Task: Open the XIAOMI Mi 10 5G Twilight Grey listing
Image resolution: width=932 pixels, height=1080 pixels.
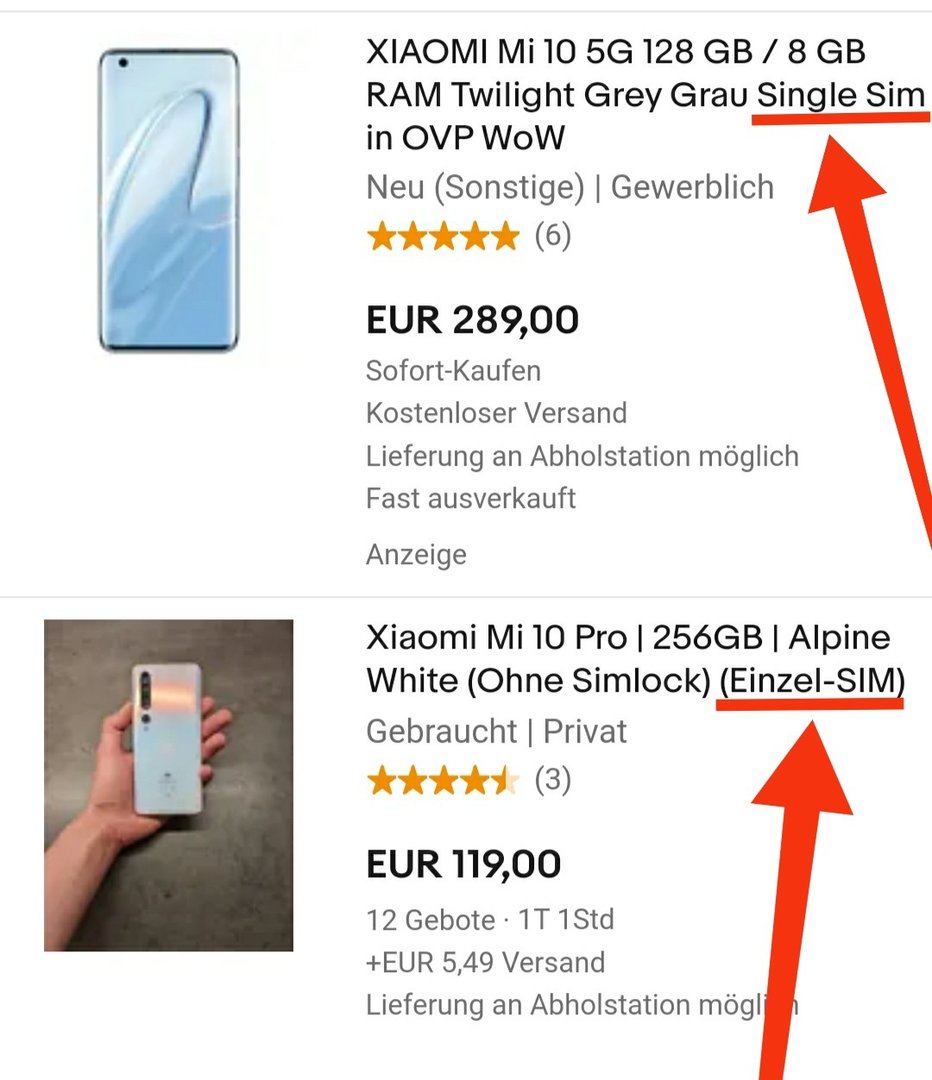Action: 615,94
